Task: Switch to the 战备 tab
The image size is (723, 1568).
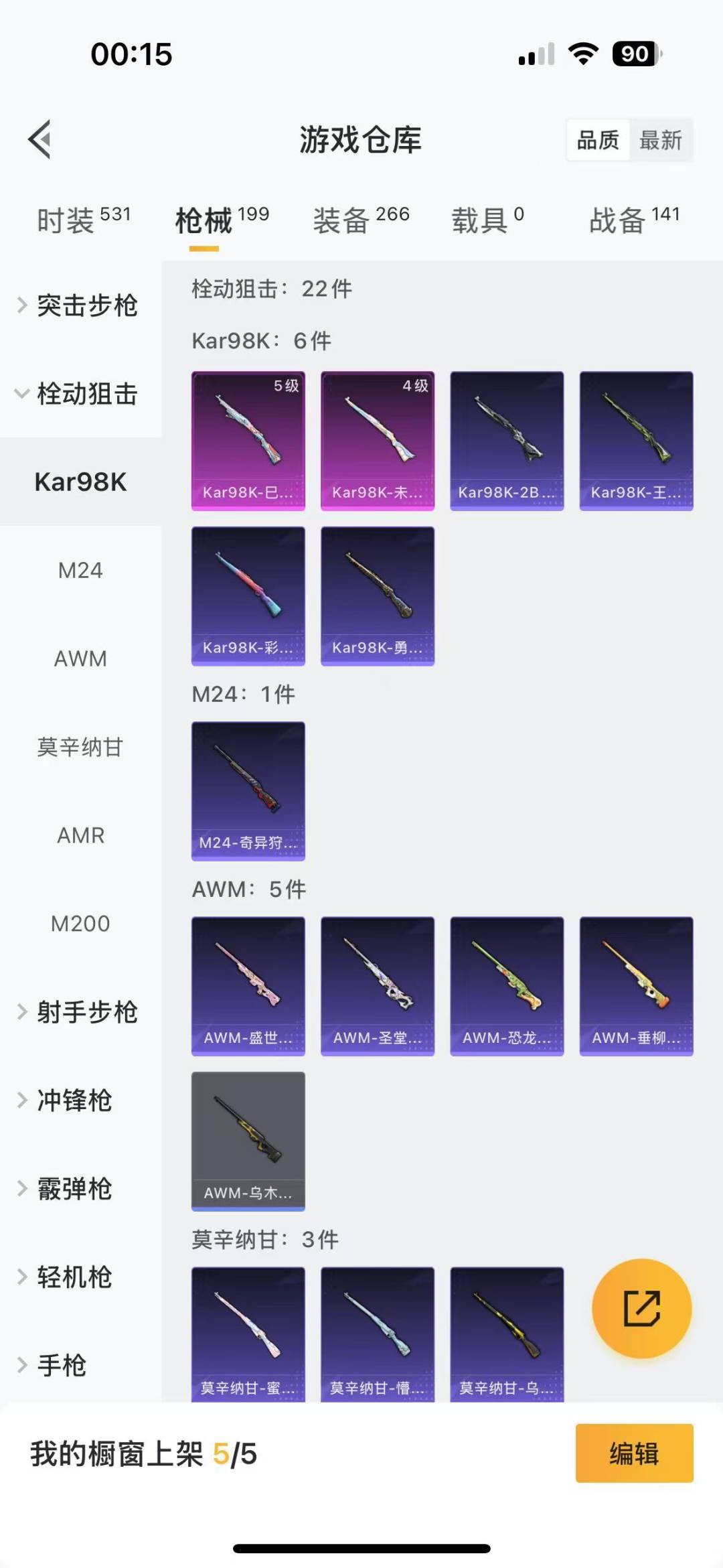Action: coord(633,220)
